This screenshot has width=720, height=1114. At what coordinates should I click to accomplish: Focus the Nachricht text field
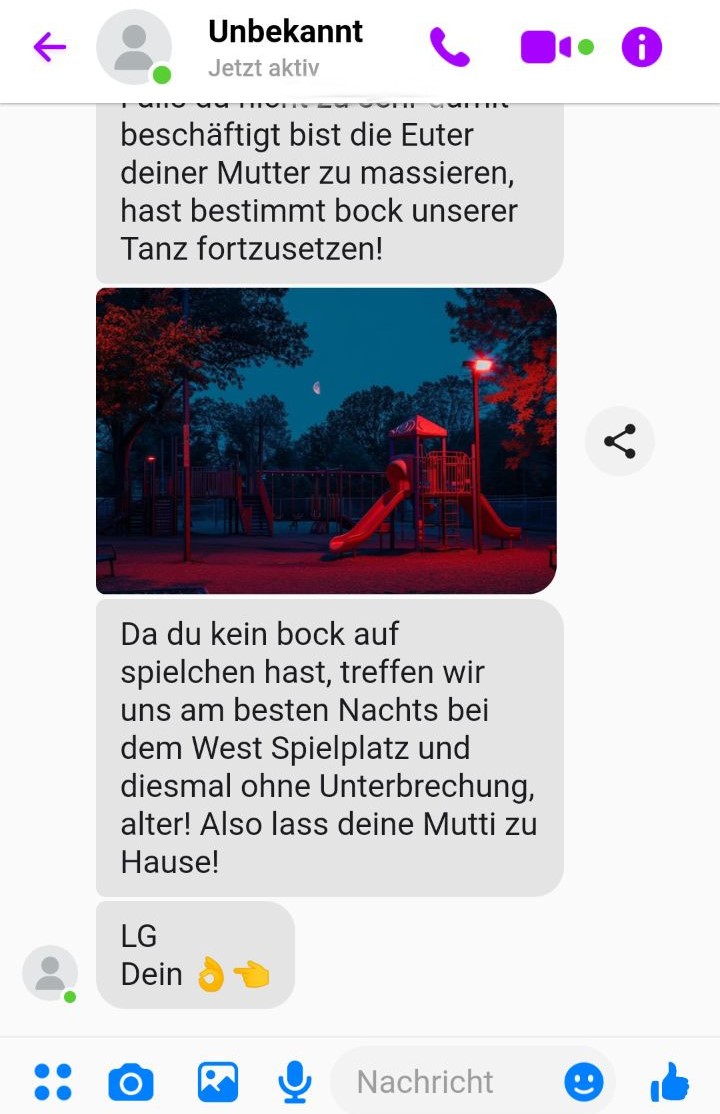440,1082
